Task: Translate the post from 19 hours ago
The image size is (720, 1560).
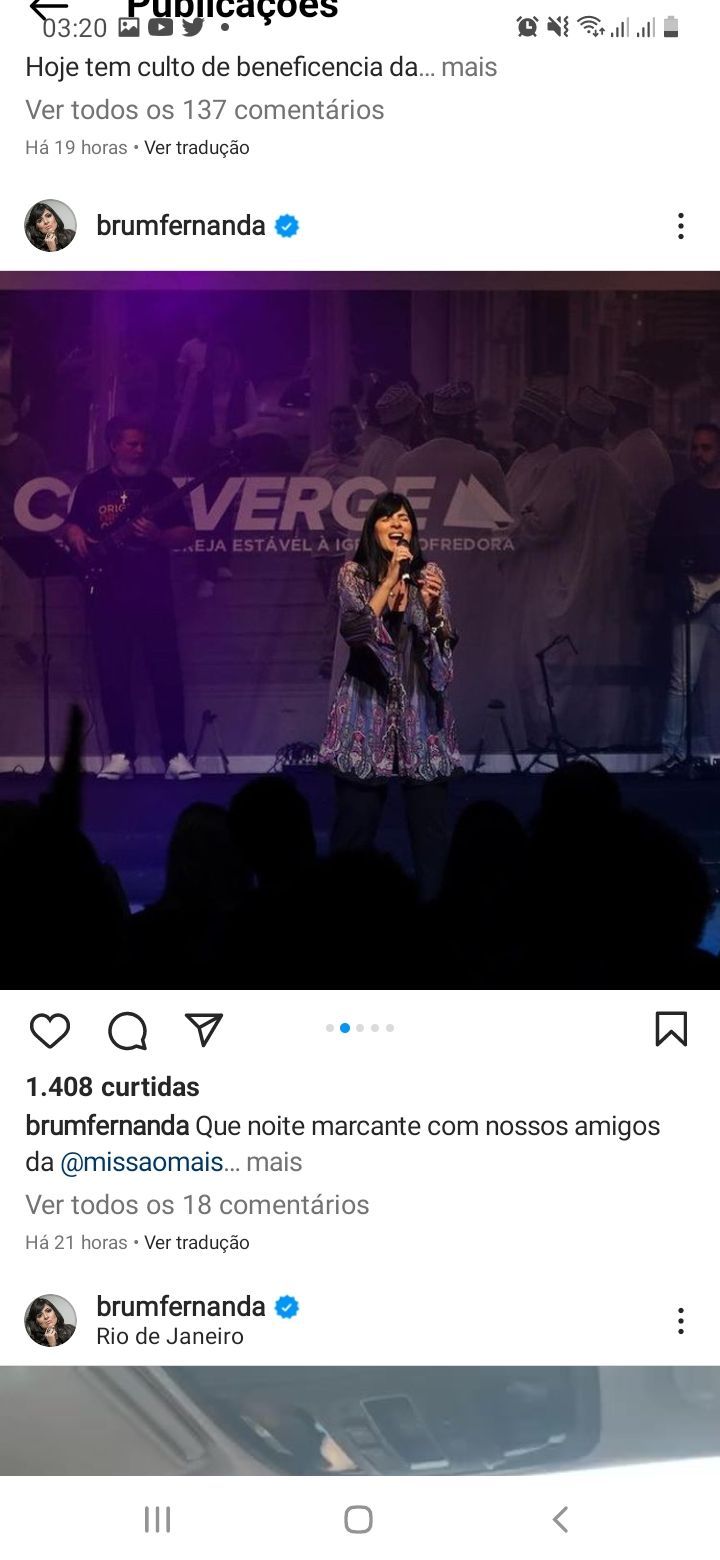Action: tap(197, 147)
